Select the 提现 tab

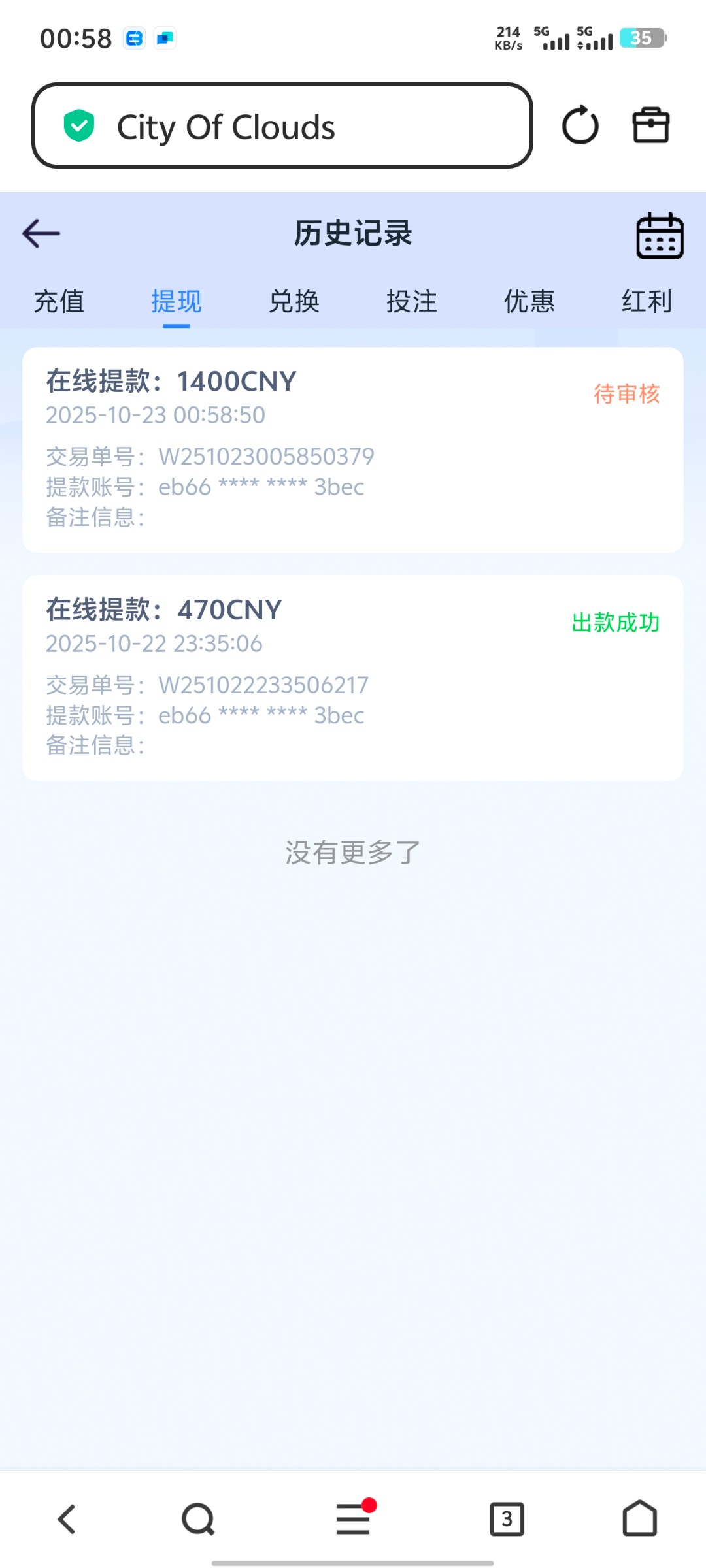tap(176, 302)
